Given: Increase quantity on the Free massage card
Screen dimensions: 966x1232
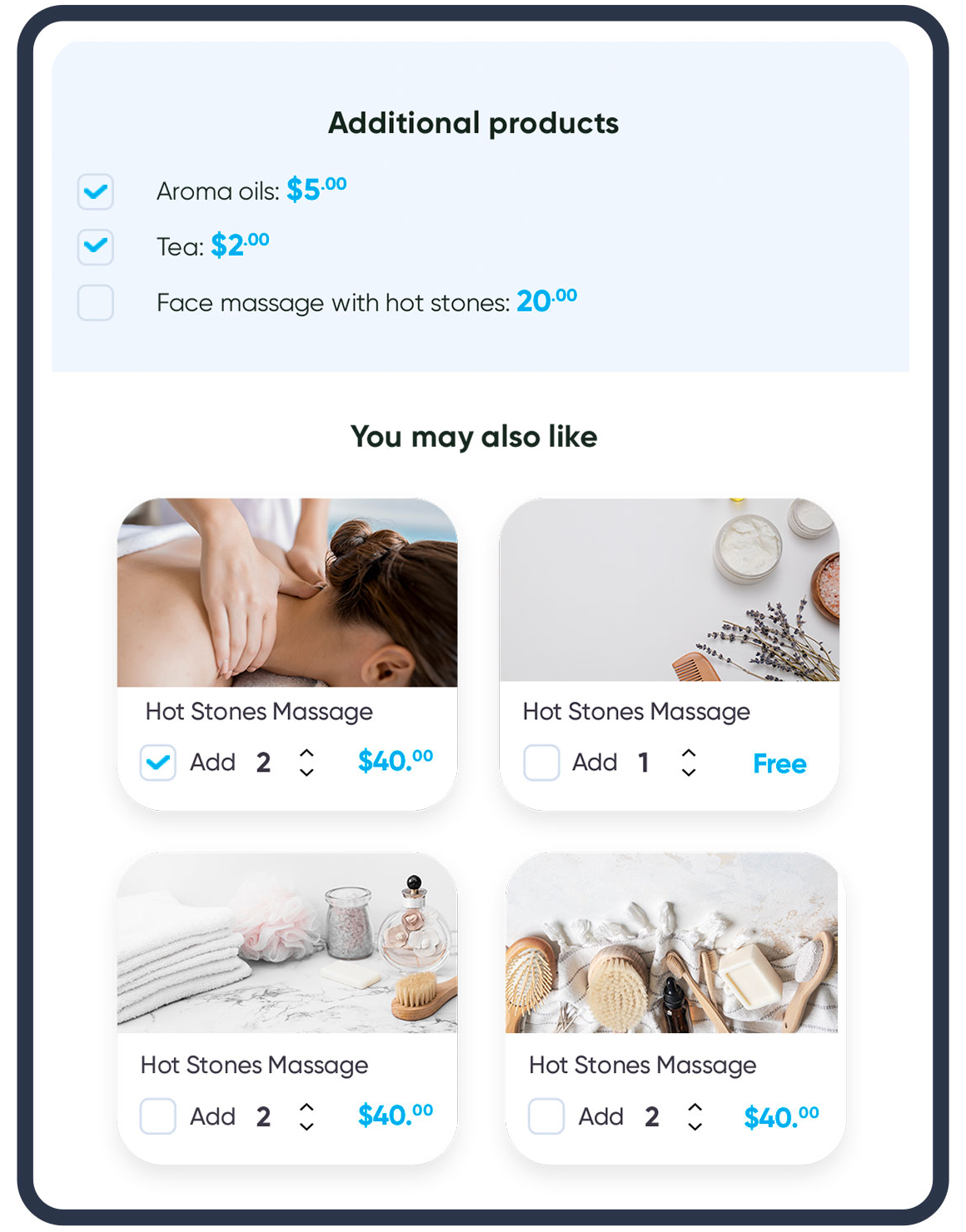Looking at the screenshot, I should click(689, 753).
